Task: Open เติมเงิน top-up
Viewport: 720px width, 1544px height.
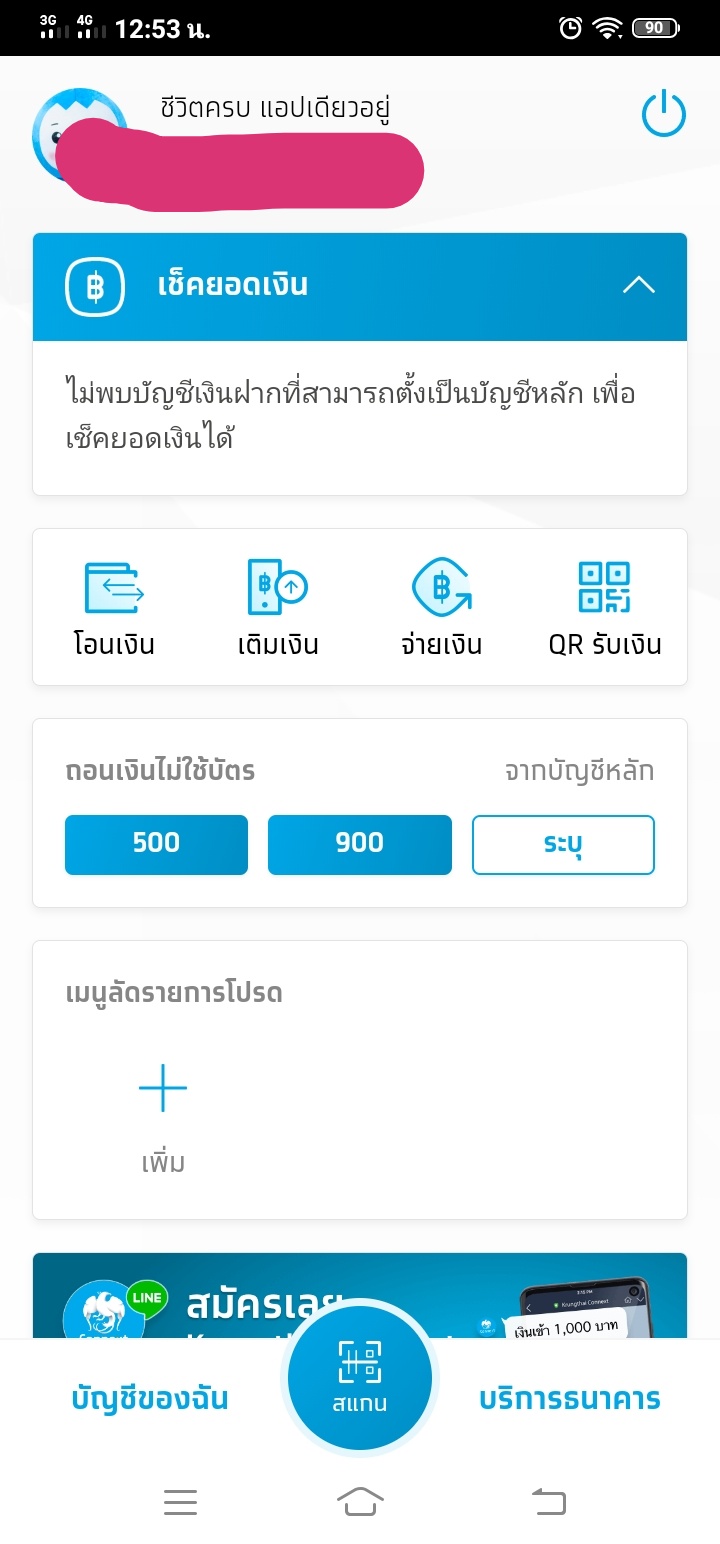Action: (x=277, y=607)
